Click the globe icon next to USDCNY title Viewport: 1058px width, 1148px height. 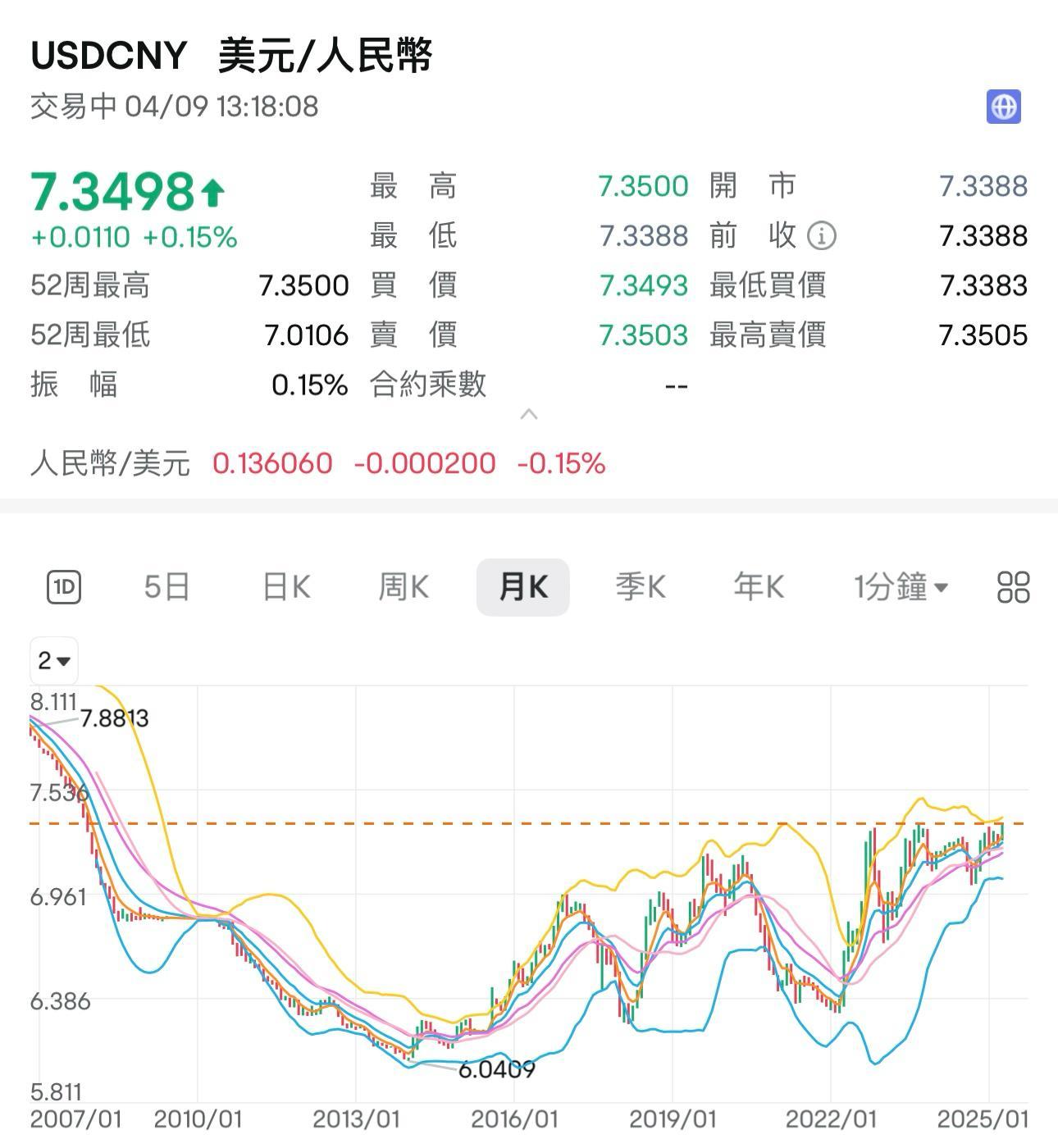point(1005,105)
